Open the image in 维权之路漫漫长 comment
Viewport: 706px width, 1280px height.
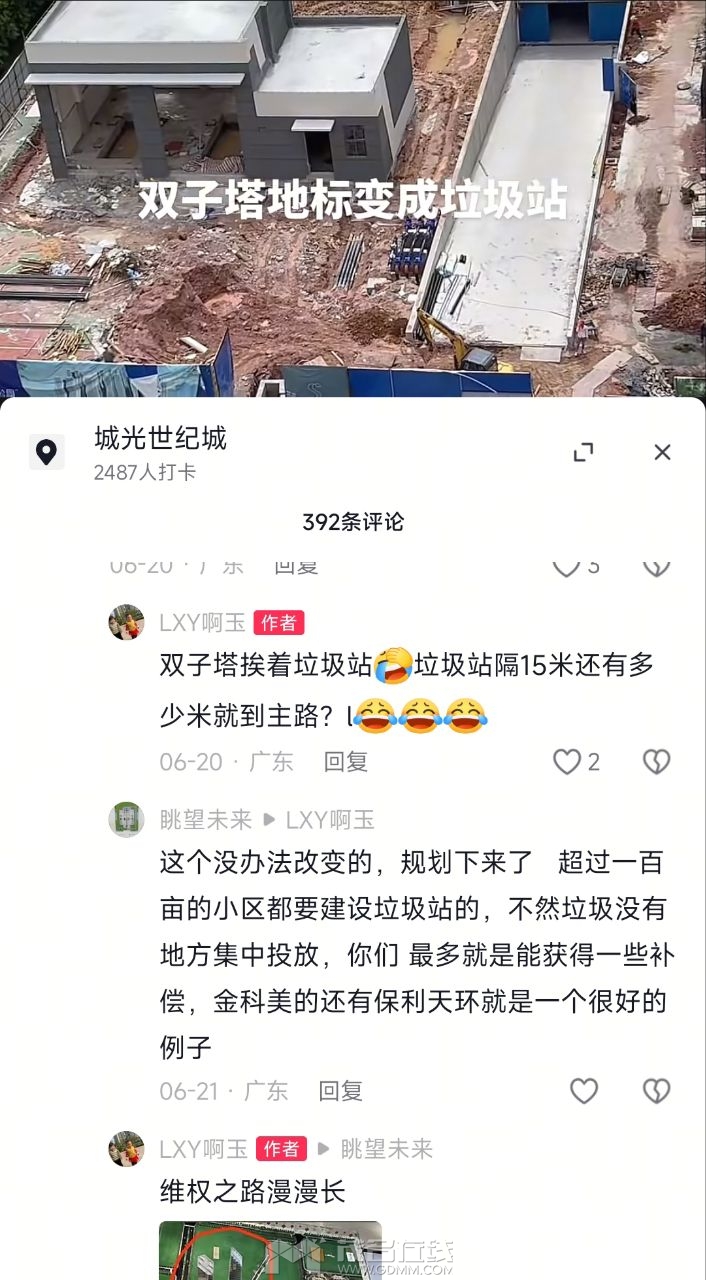pyautogui.click(x=270, y=1250)
